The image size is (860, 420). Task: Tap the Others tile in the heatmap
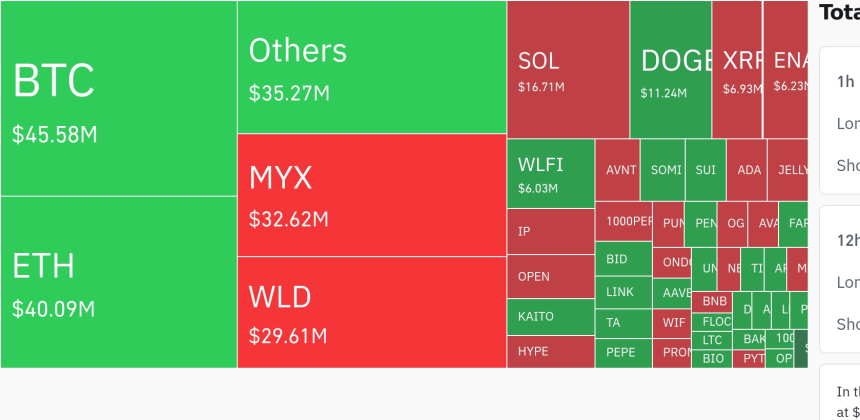(x=372, y=67)
